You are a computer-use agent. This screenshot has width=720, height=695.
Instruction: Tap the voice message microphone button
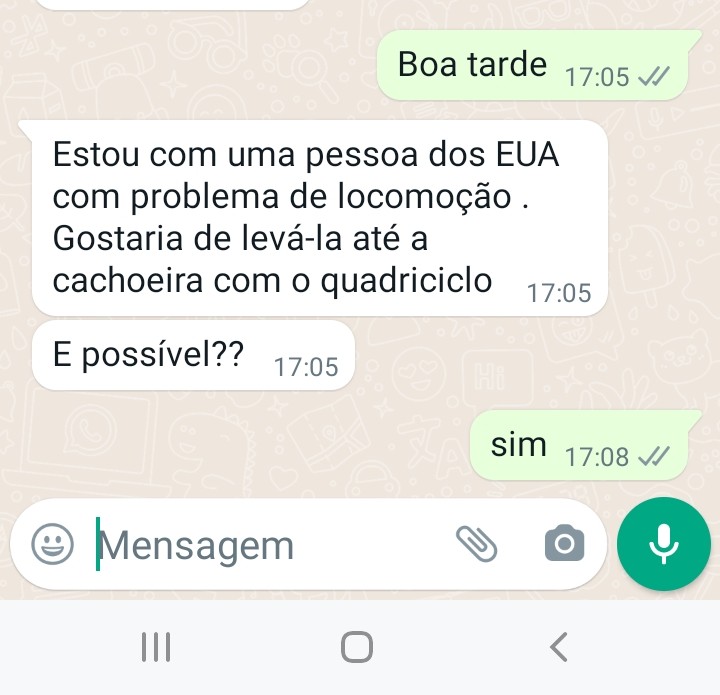[665, 544]
